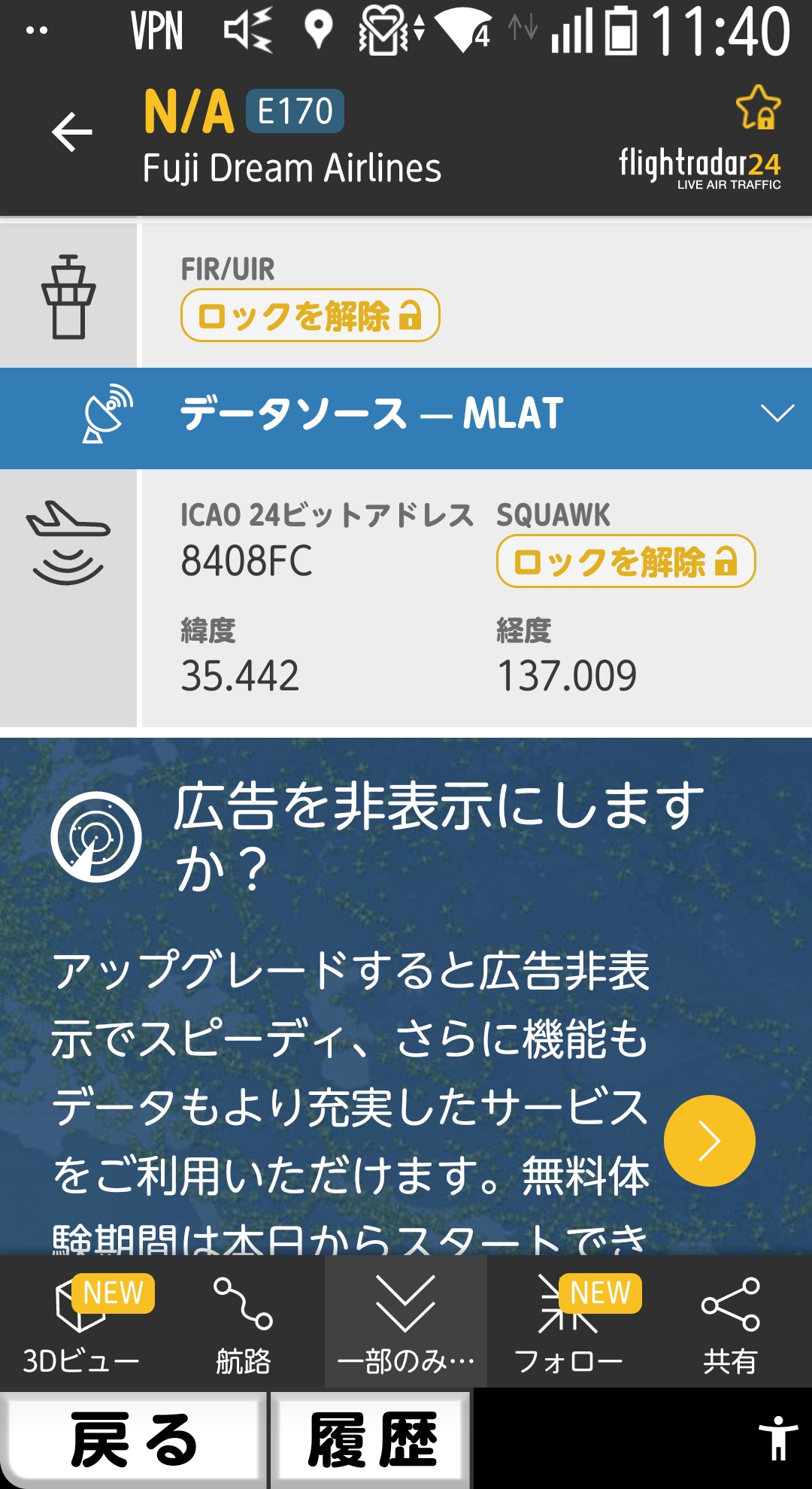This screenshot has height=1489, width=812.
Task: Go back using the top-left arrow
Action: coord(72,132)
